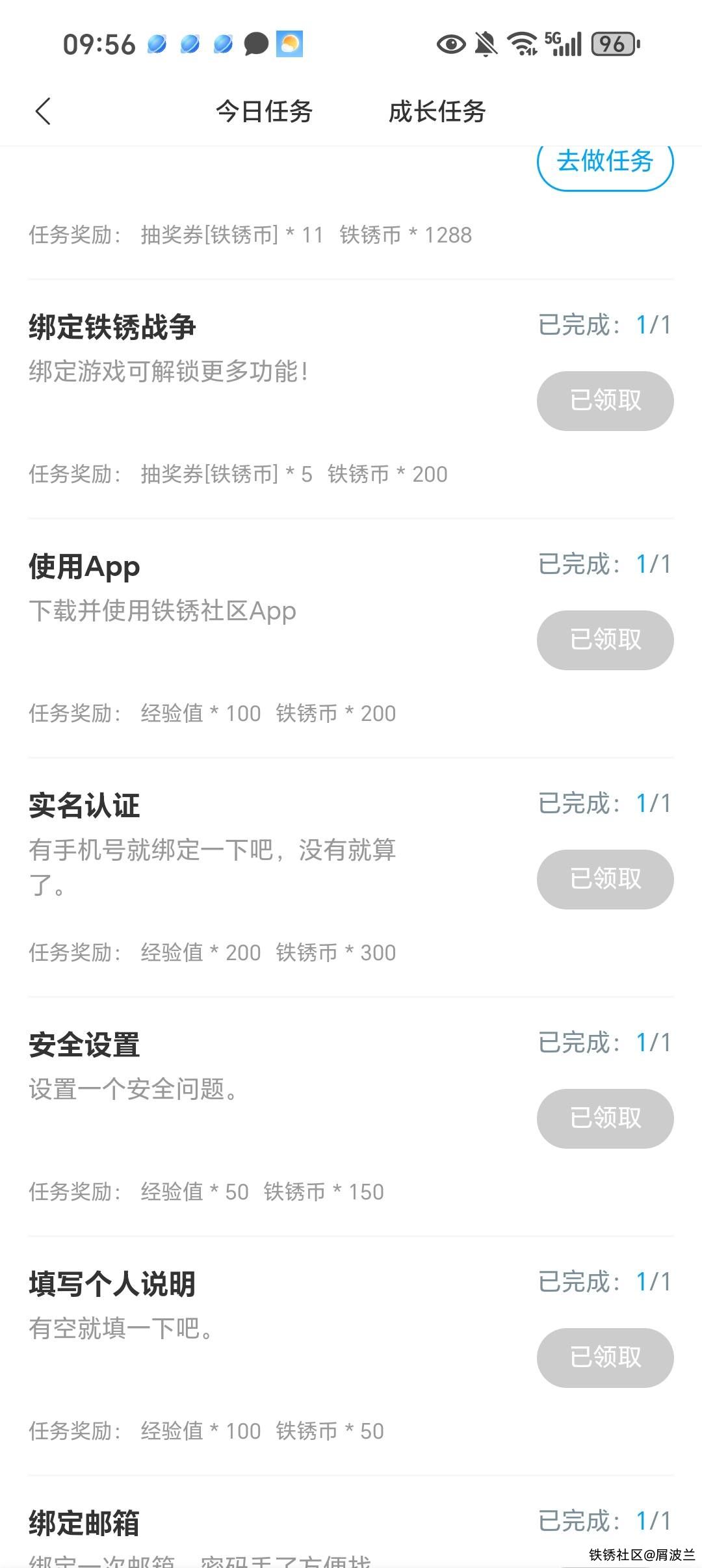
Task: Tap 已领取 for 实名认证 task
Action: [x=604, y=879]
